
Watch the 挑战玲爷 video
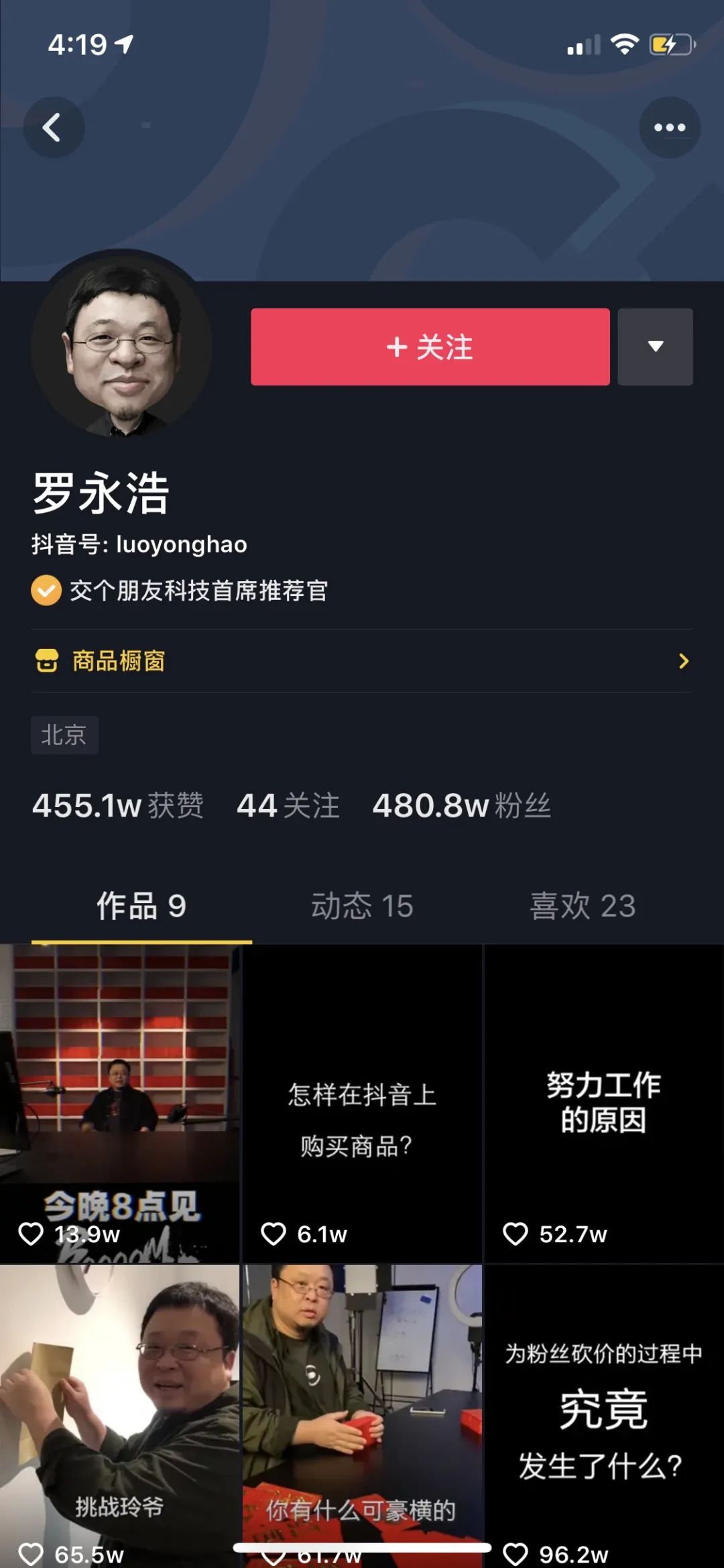[x=119, y=1414]
